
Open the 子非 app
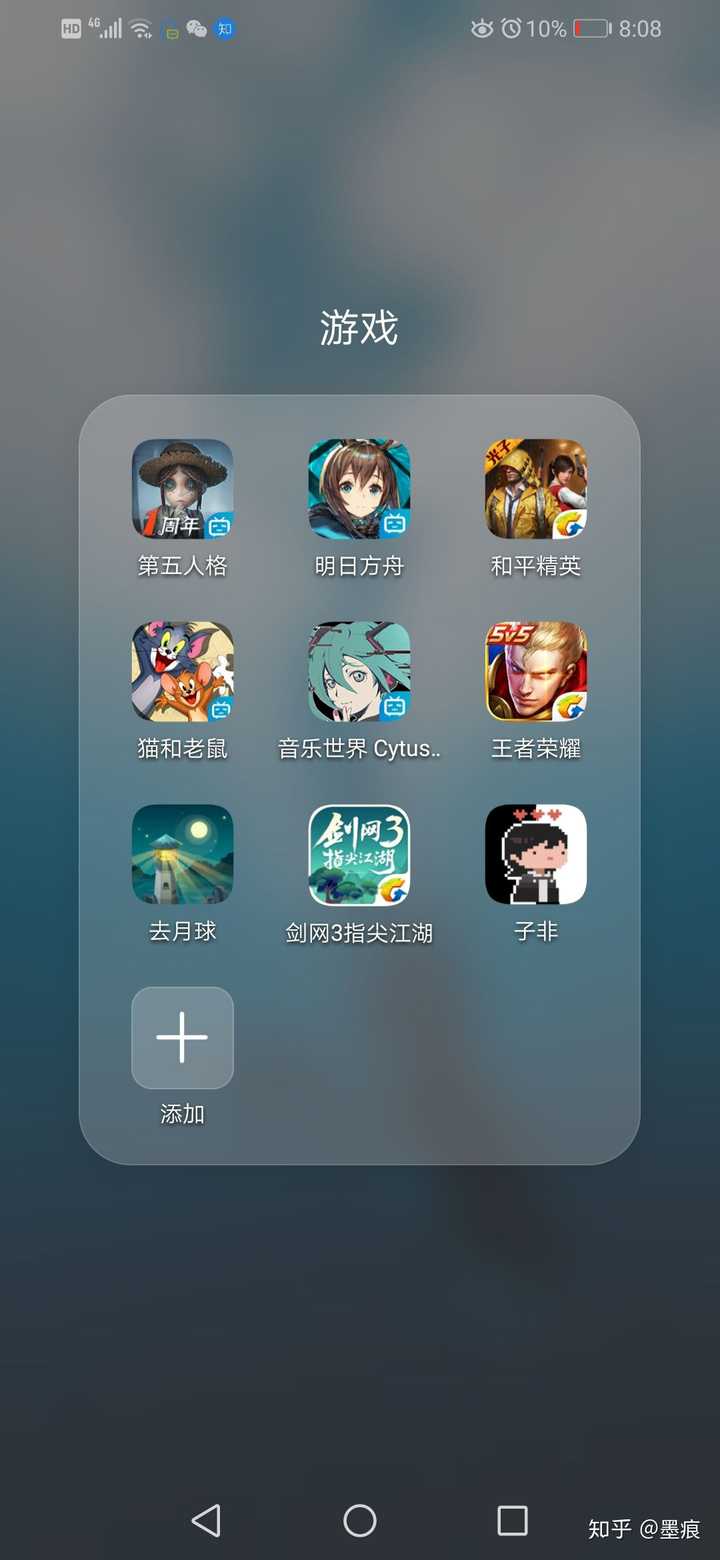[535, 854]
